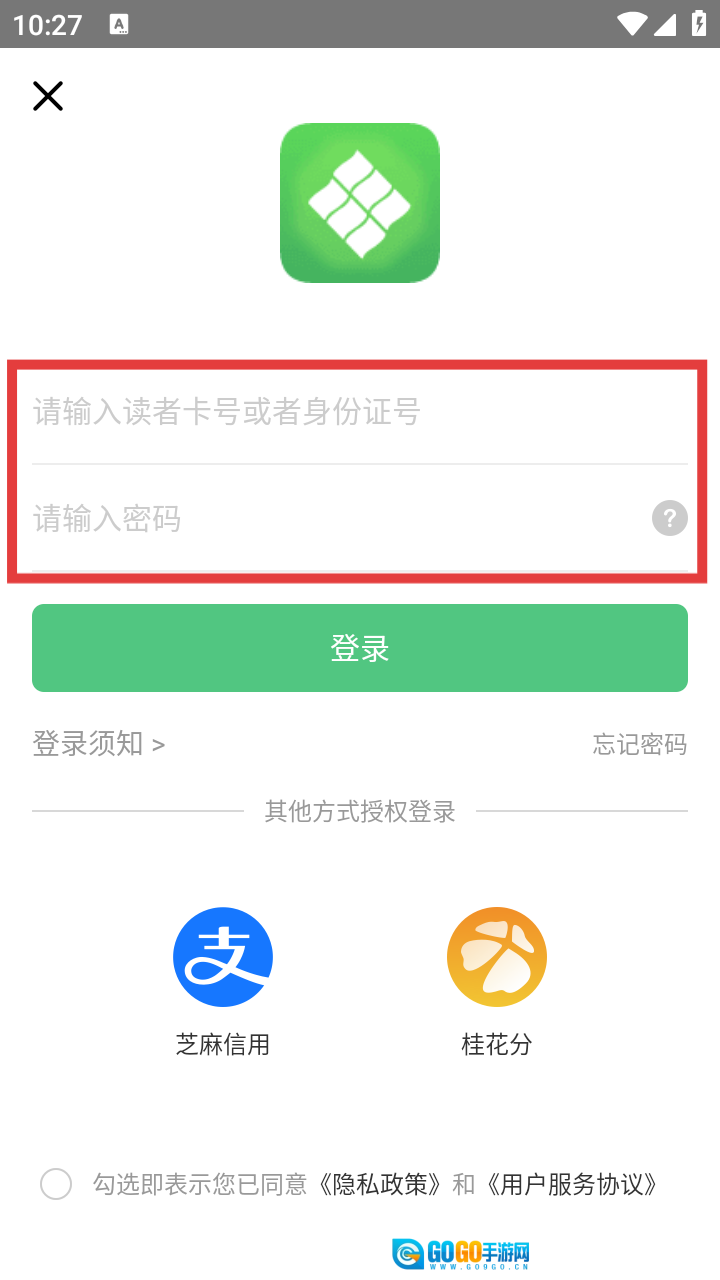
Task: Log in with 桂花分
Action: click(x=497, y=958)
